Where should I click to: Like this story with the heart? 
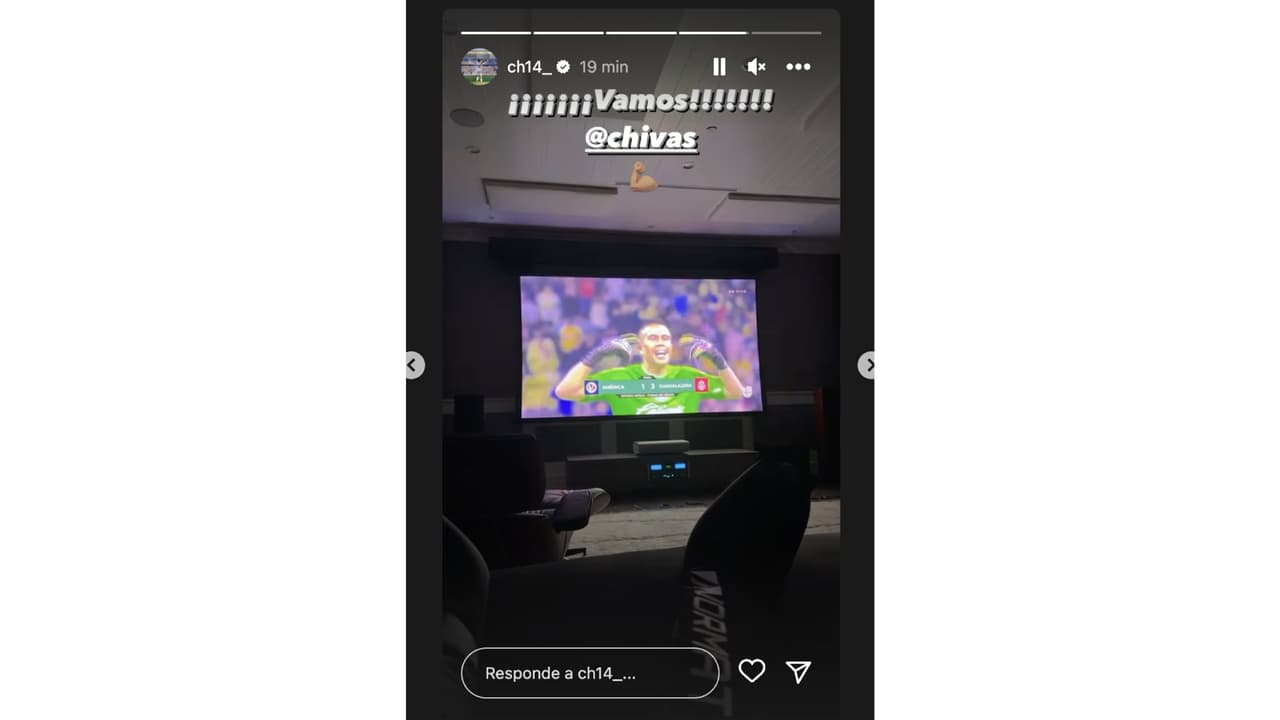pos(752,671)
